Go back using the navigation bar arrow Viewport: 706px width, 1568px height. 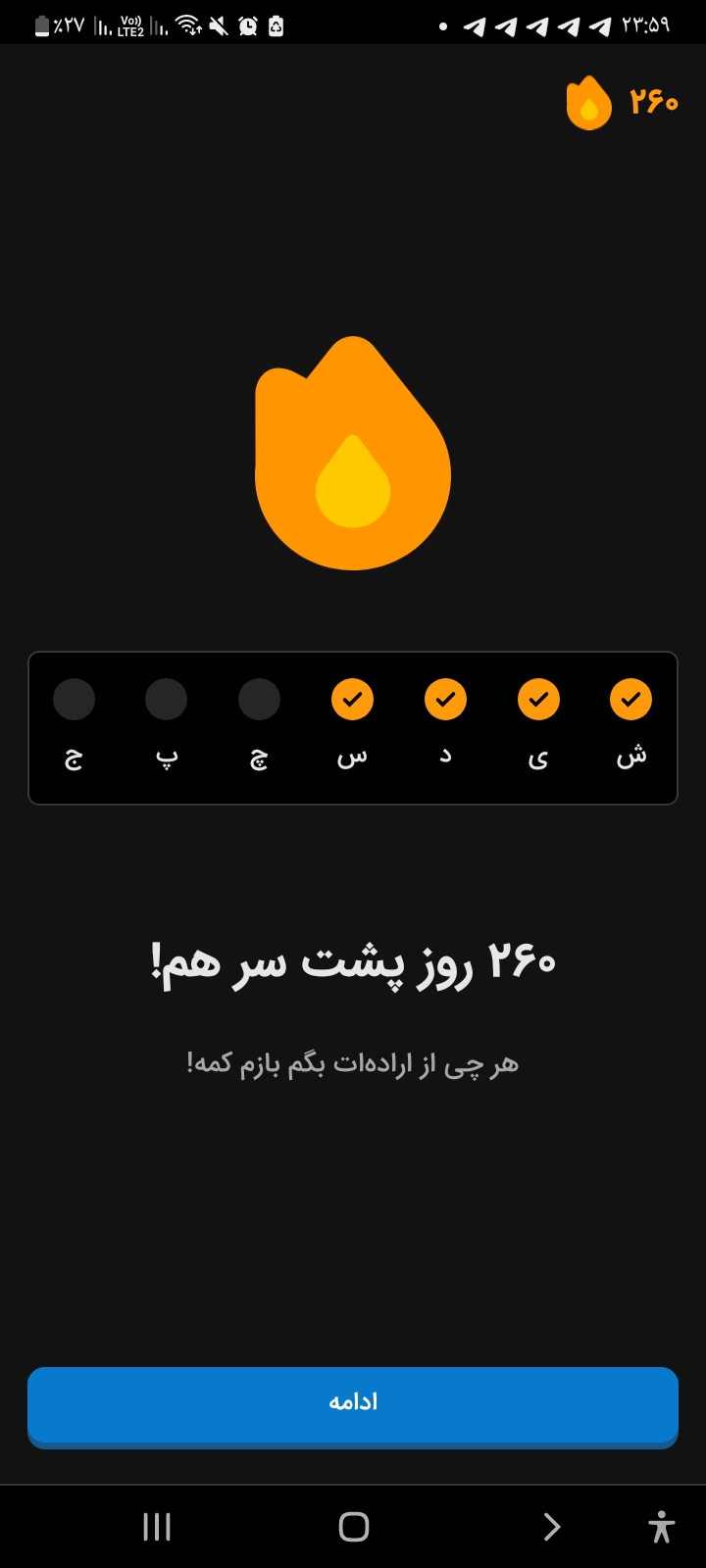(552, 1527)
